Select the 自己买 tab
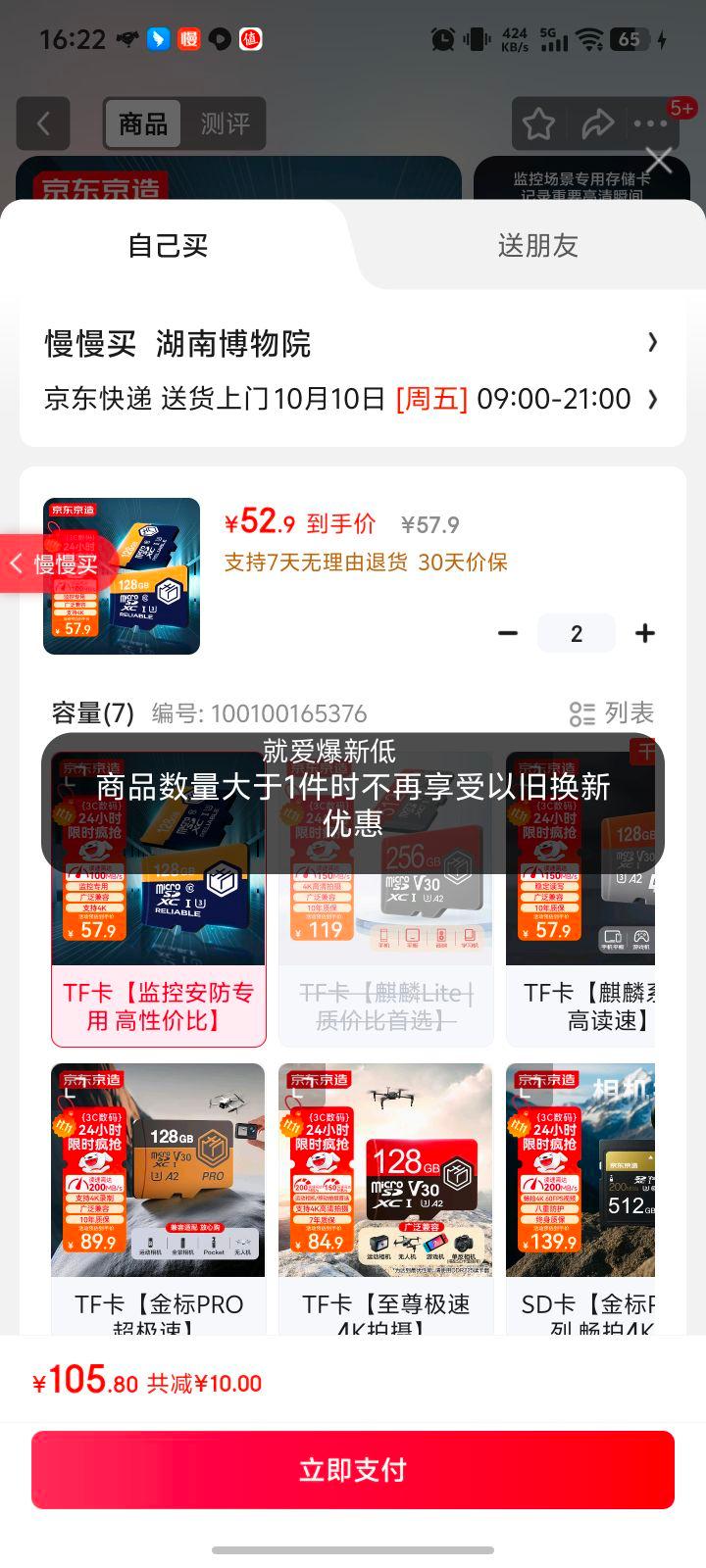 tap(168, 245)
